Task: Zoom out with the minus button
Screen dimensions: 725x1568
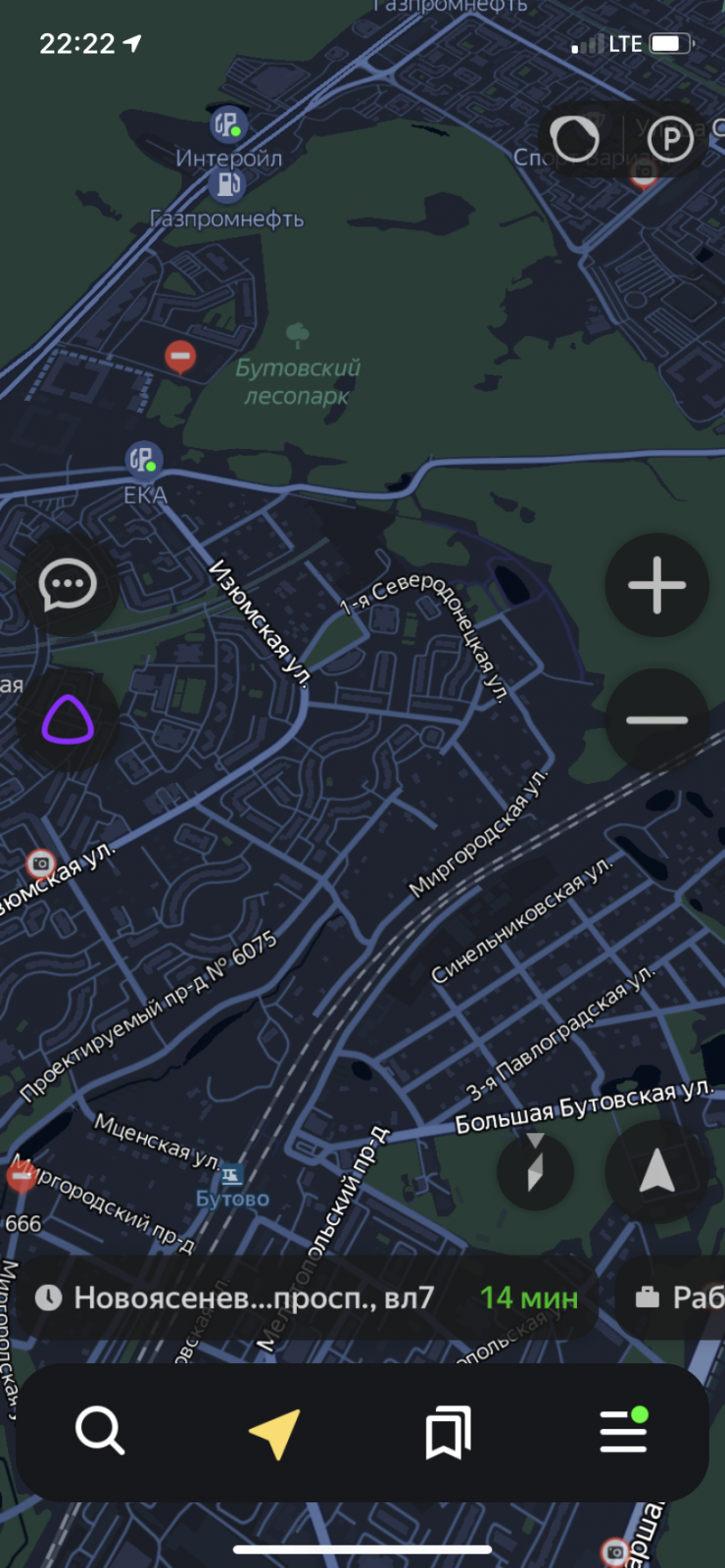Action: (x=656, y=719)
